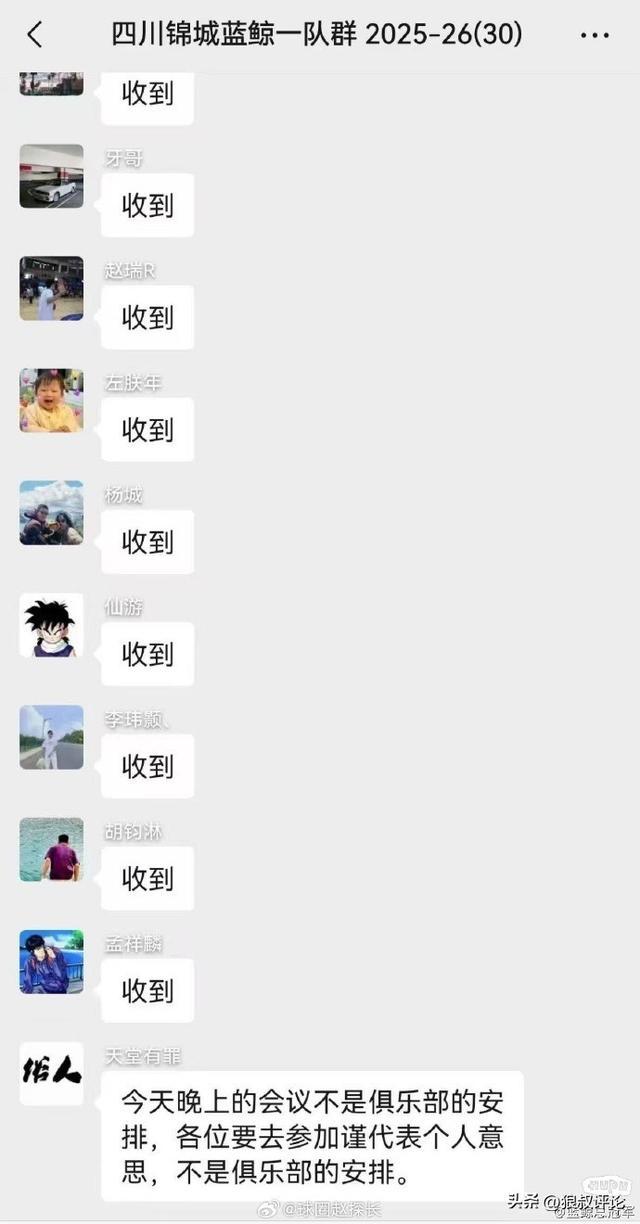The width and height of the screenshot is (640, 1224).
Task: Tap 孟祥麟's anime avatar
Action: coord(51,962)
